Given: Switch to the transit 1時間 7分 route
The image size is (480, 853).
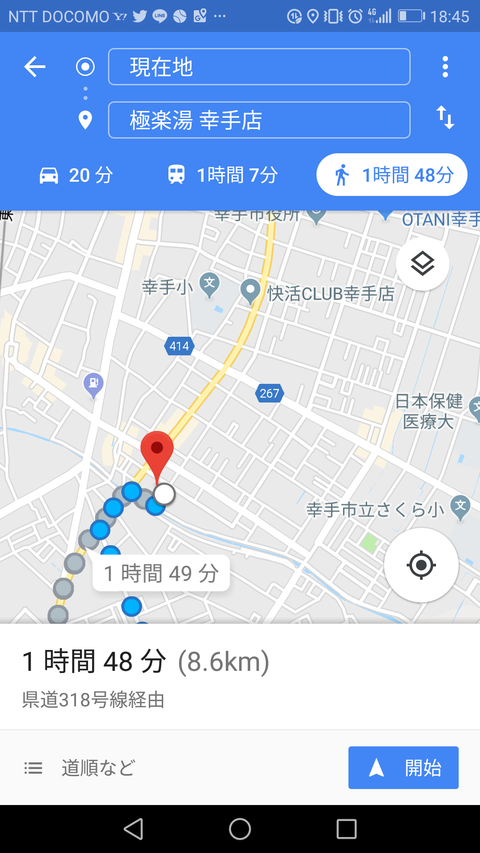Looking at the screenshot, I should [x=222, y=175].
